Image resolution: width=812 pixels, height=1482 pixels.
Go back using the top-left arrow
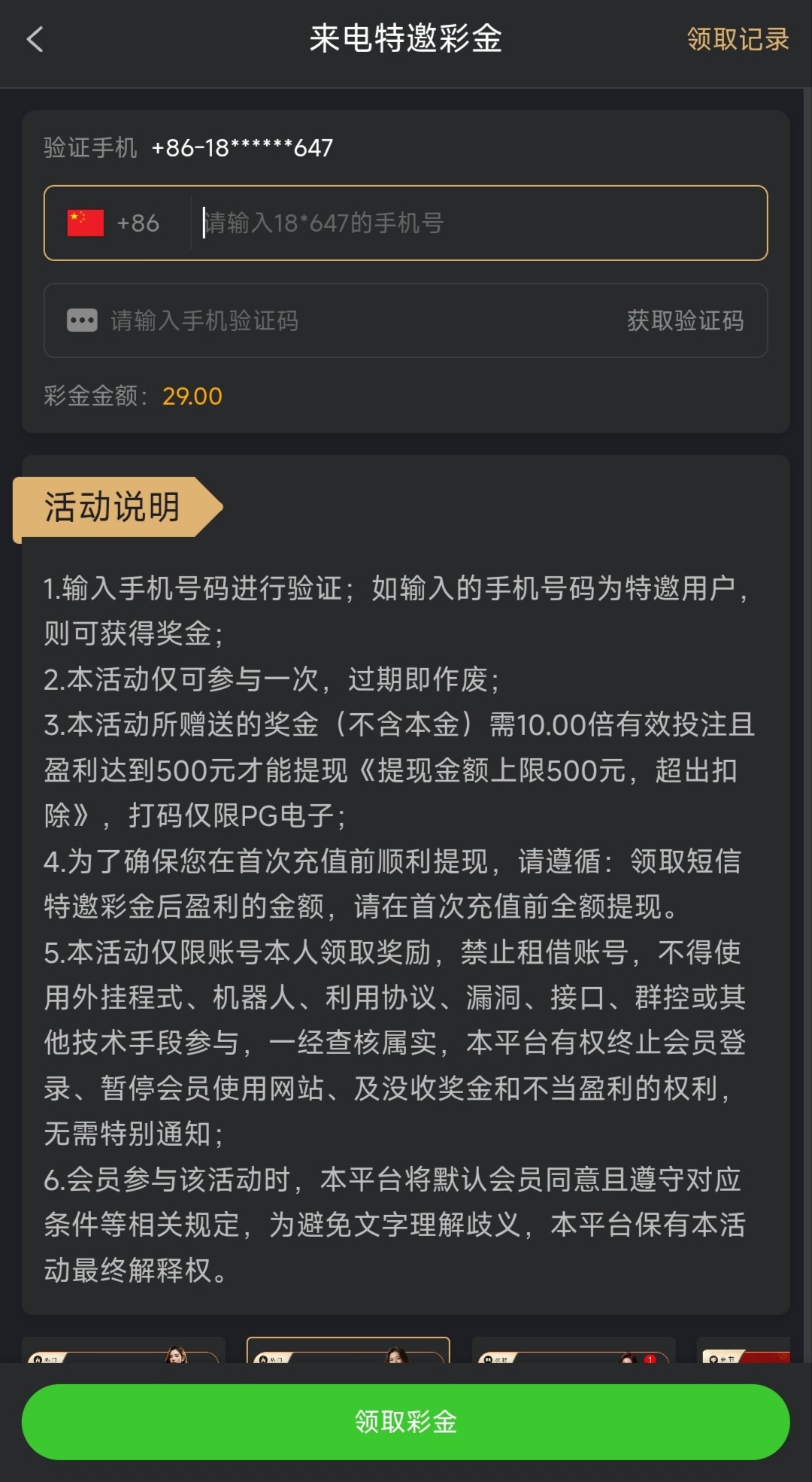35,39
